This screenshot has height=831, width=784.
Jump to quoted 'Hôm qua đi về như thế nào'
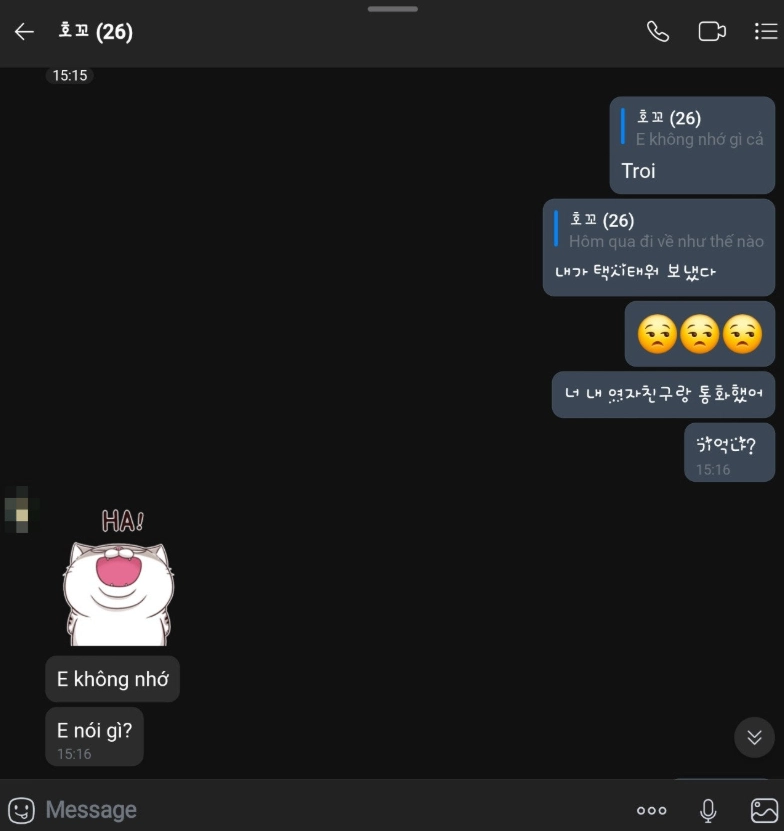tap(663, 231)
